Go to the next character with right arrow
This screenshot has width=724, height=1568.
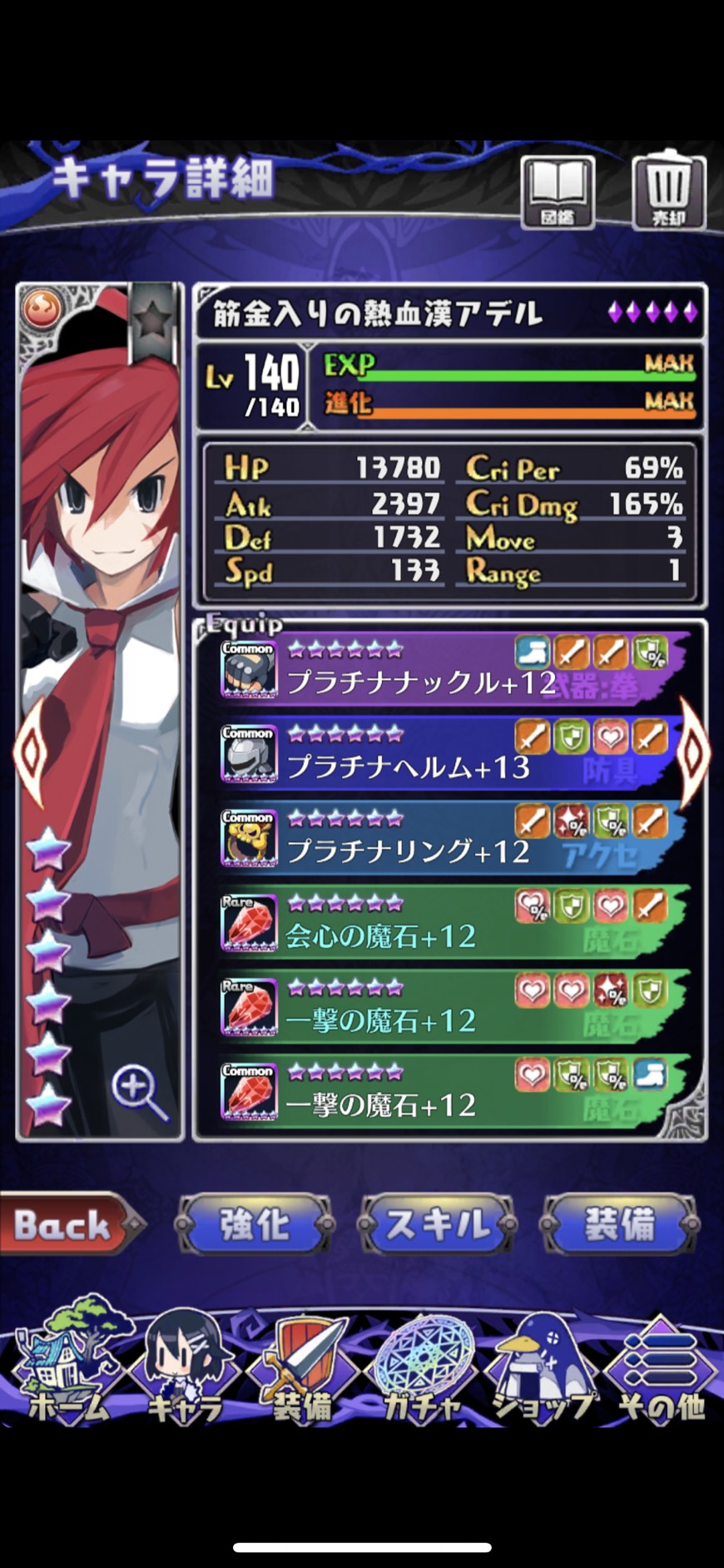[694, 753]
